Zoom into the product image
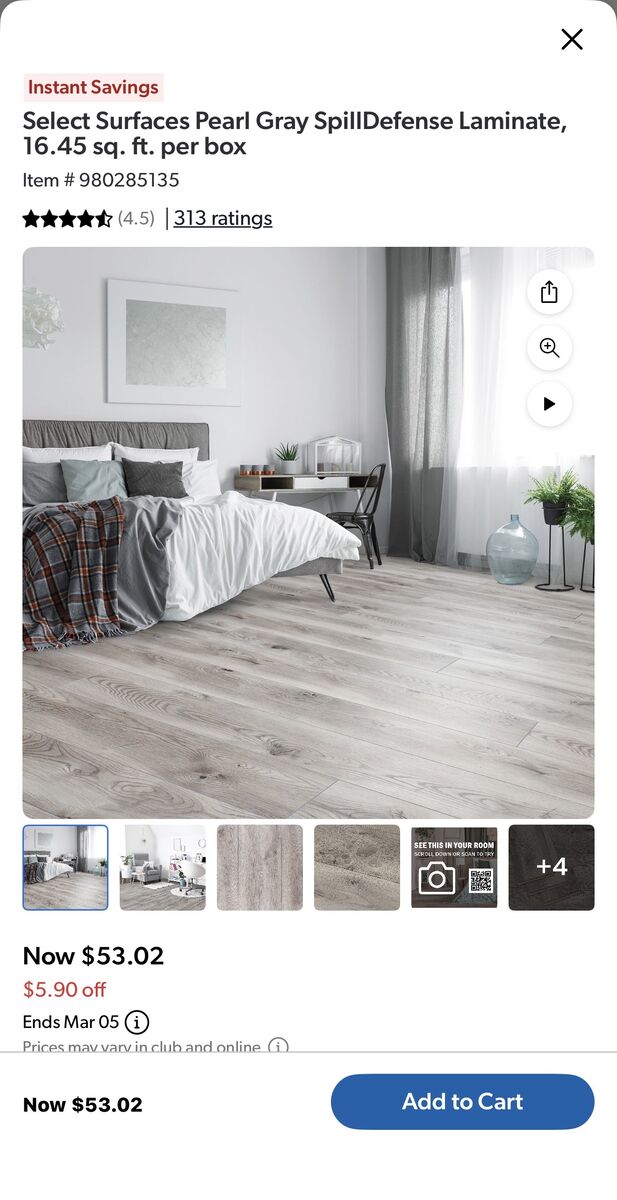 point(549,348)
